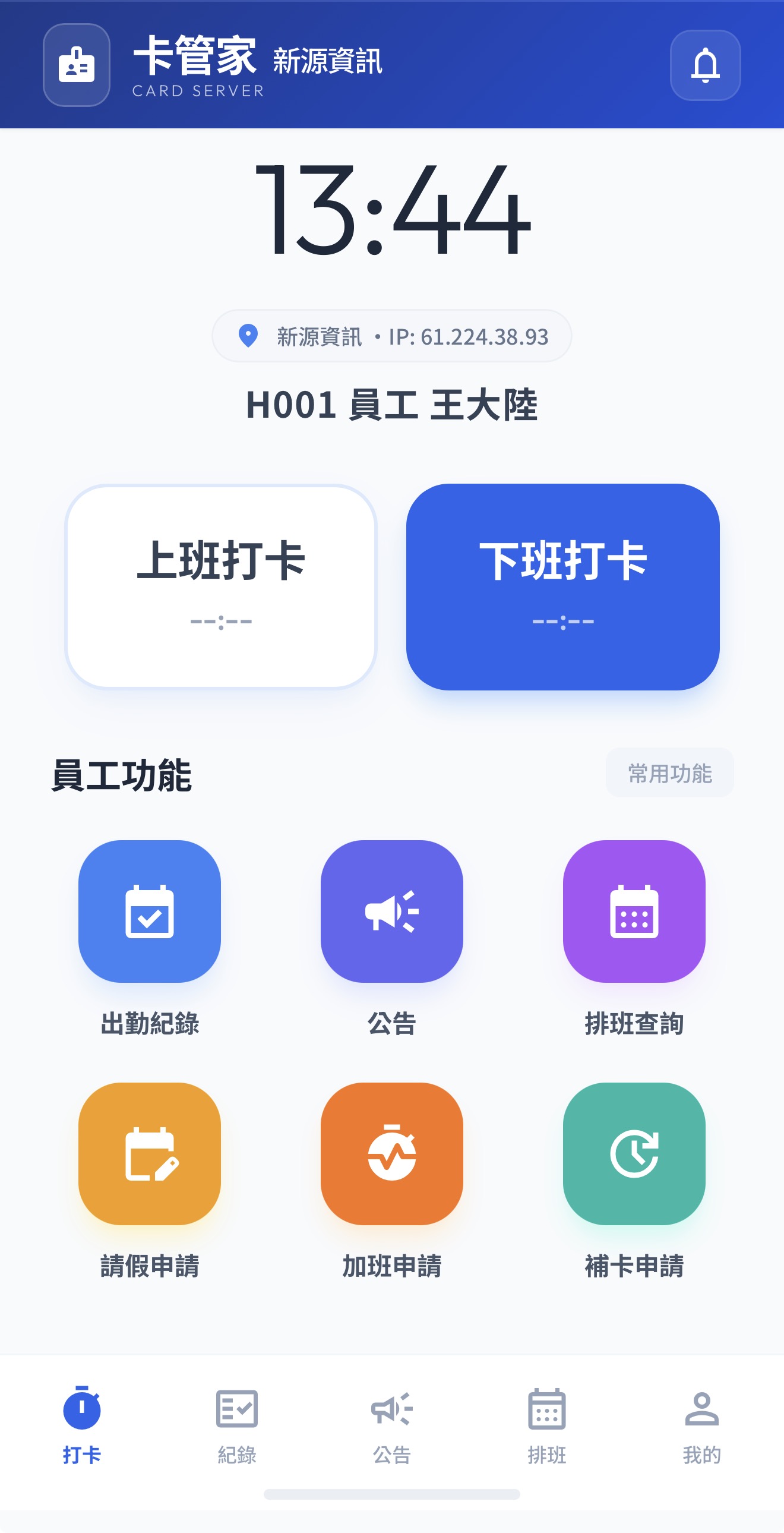
Task: Click the 常用功能 common functions button
Action: [670, 773]
